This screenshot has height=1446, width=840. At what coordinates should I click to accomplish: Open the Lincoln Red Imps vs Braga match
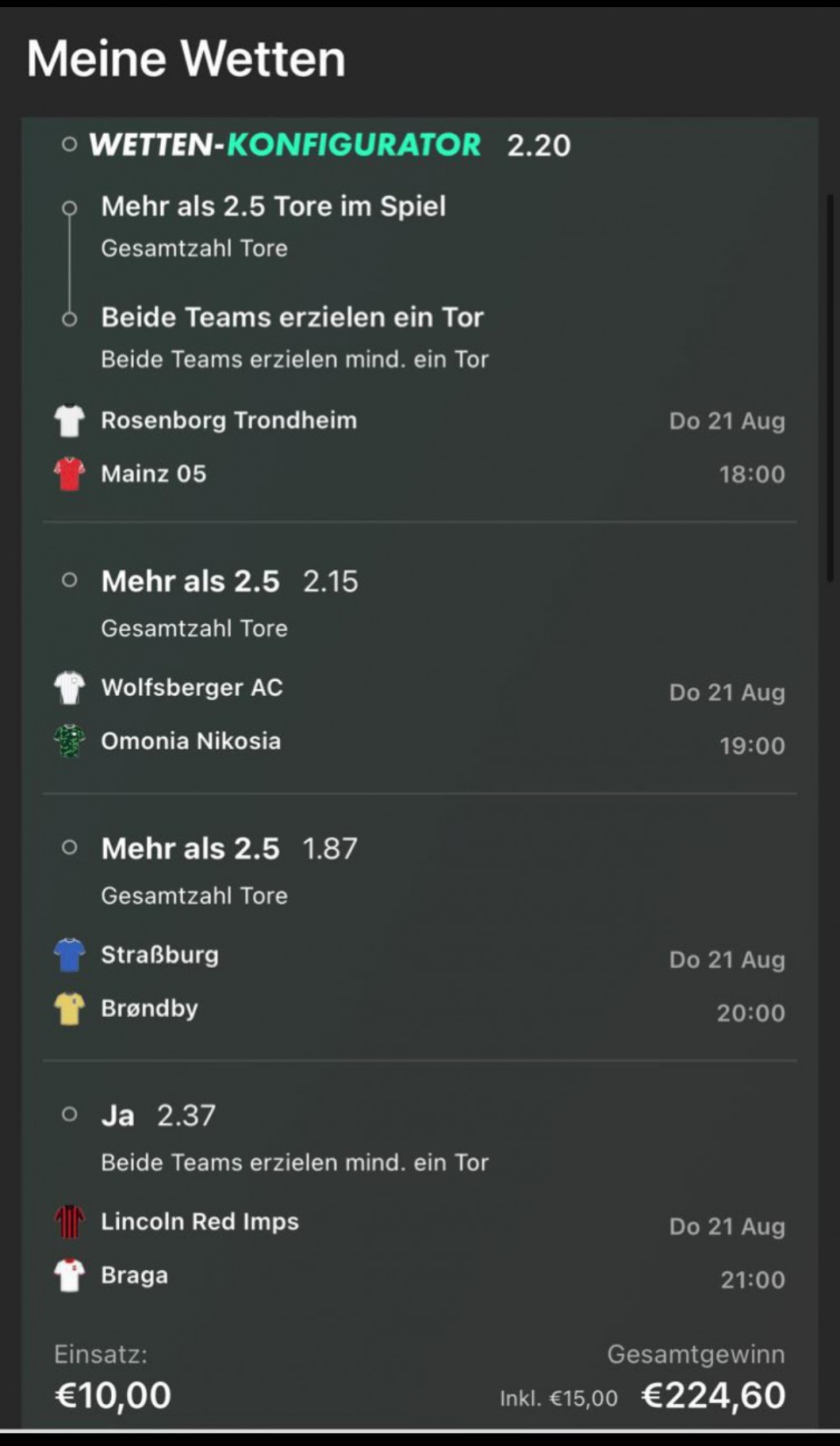pos(420,1249)
